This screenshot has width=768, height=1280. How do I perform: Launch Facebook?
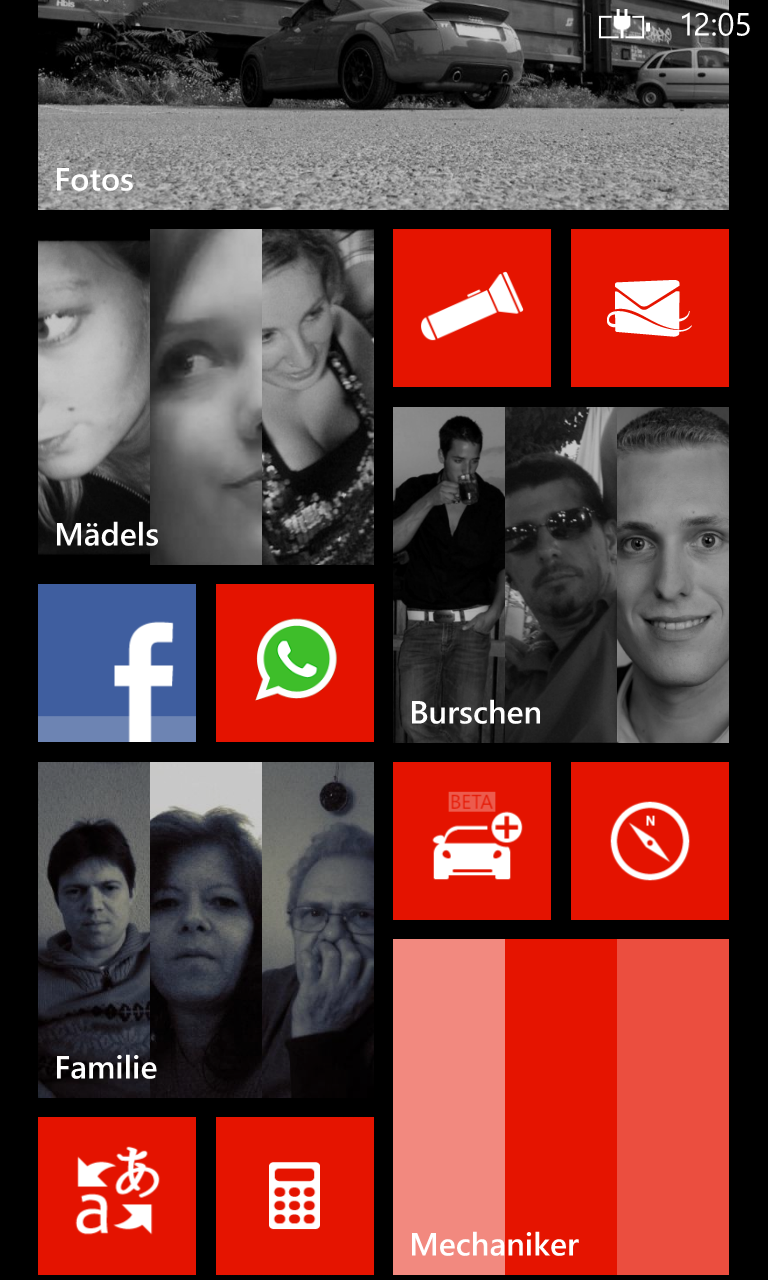(117, 663)
